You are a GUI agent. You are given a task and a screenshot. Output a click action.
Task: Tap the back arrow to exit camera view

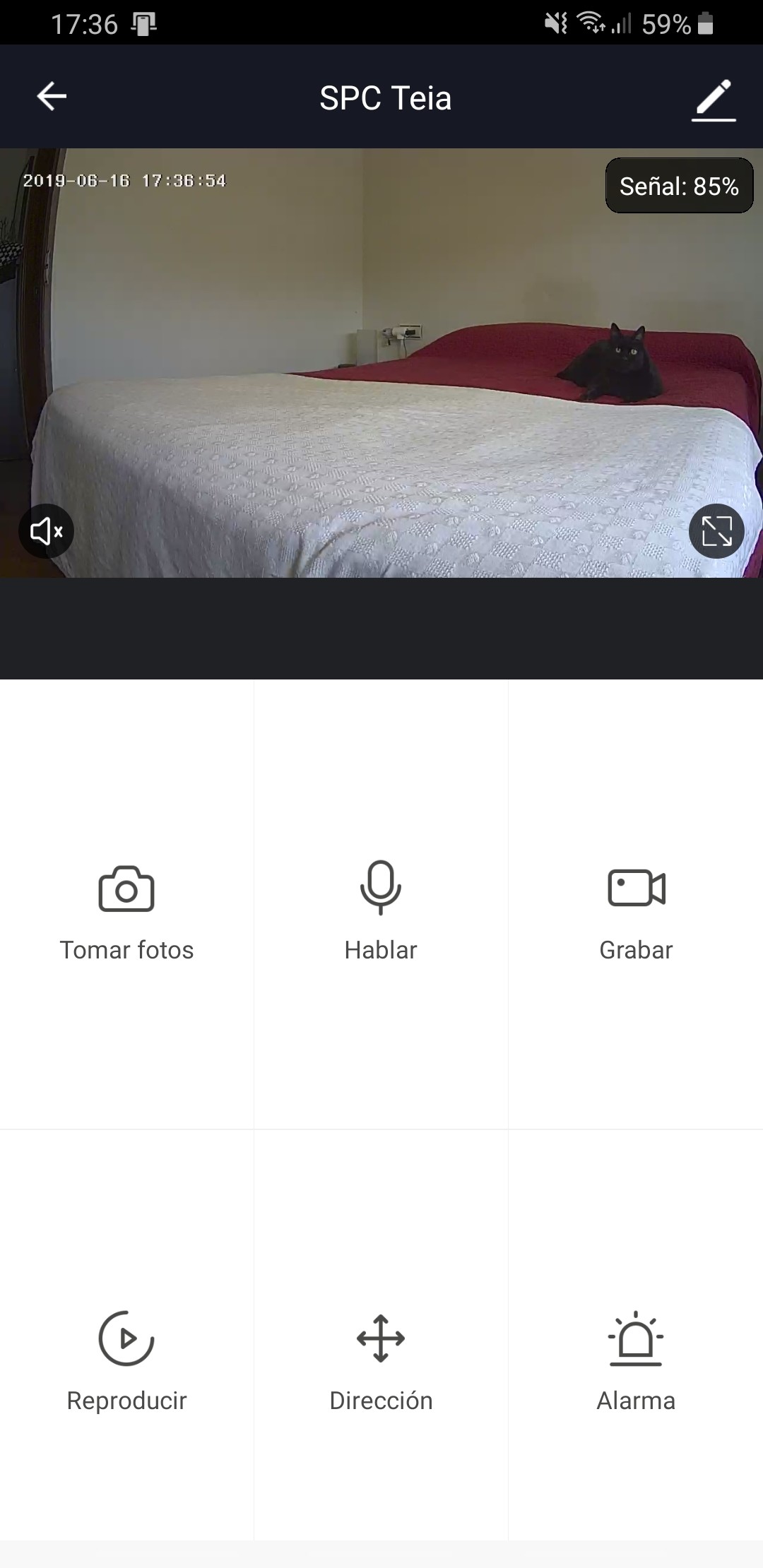click(x=51, y=97)
